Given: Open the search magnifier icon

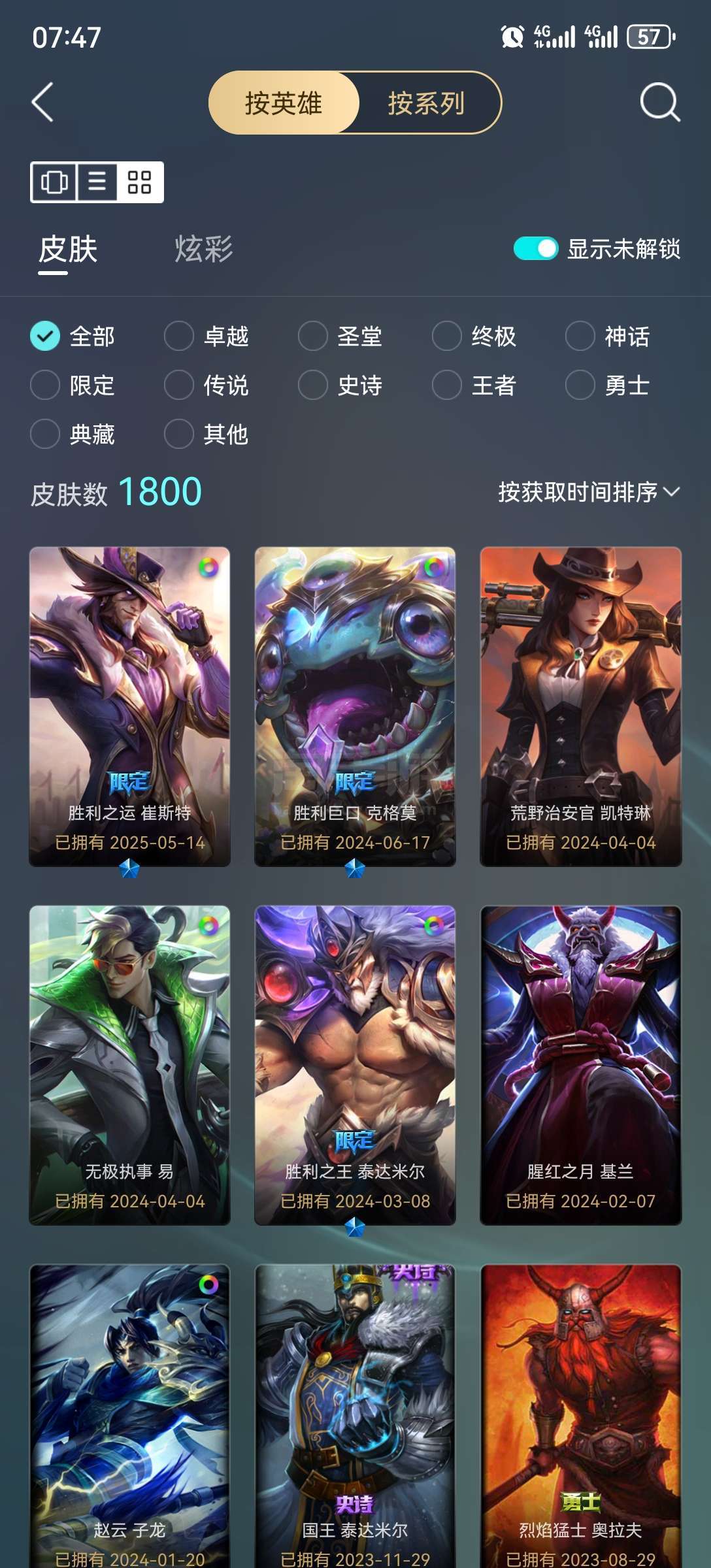Looking at the screenshot, I should (x=659, y=103).
